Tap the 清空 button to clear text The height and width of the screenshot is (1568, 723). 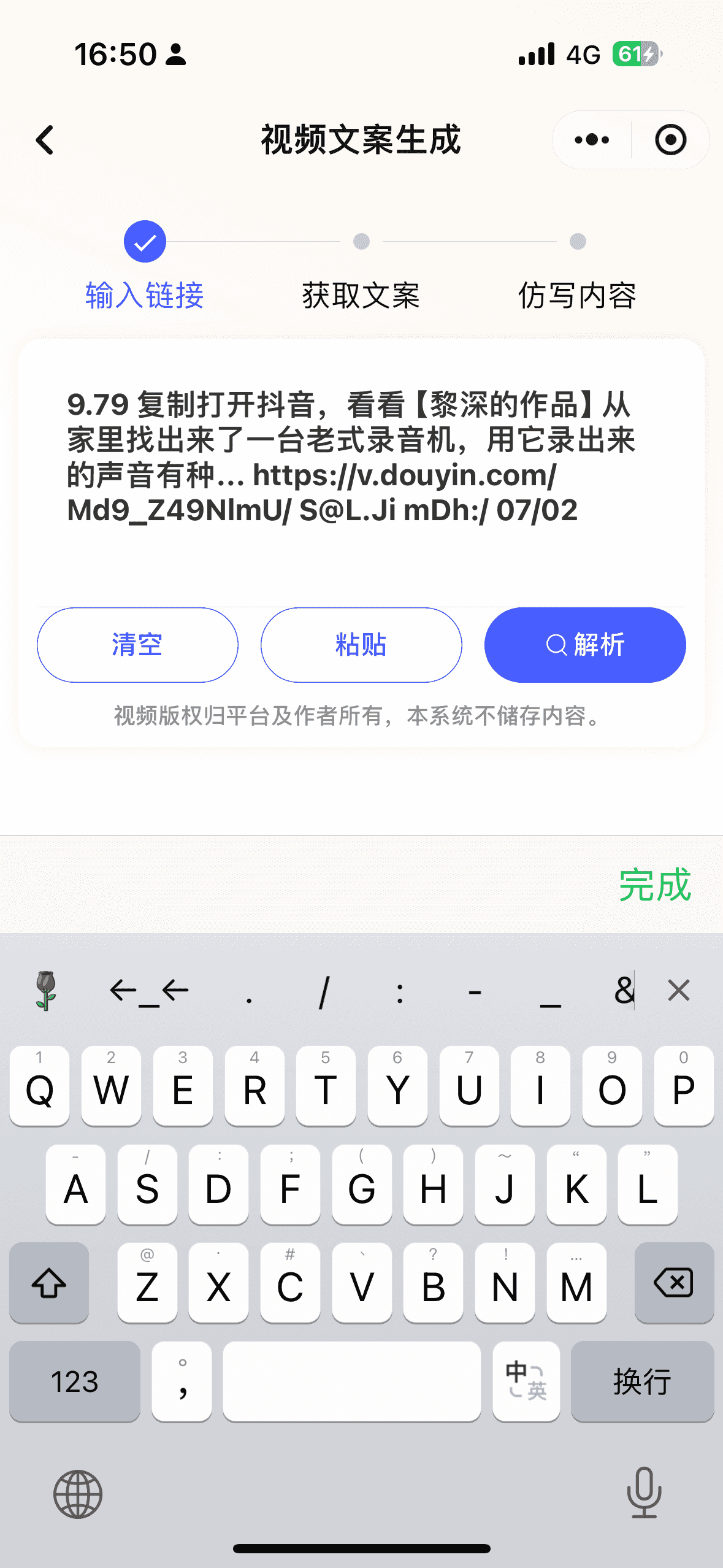tap(137, 645)
